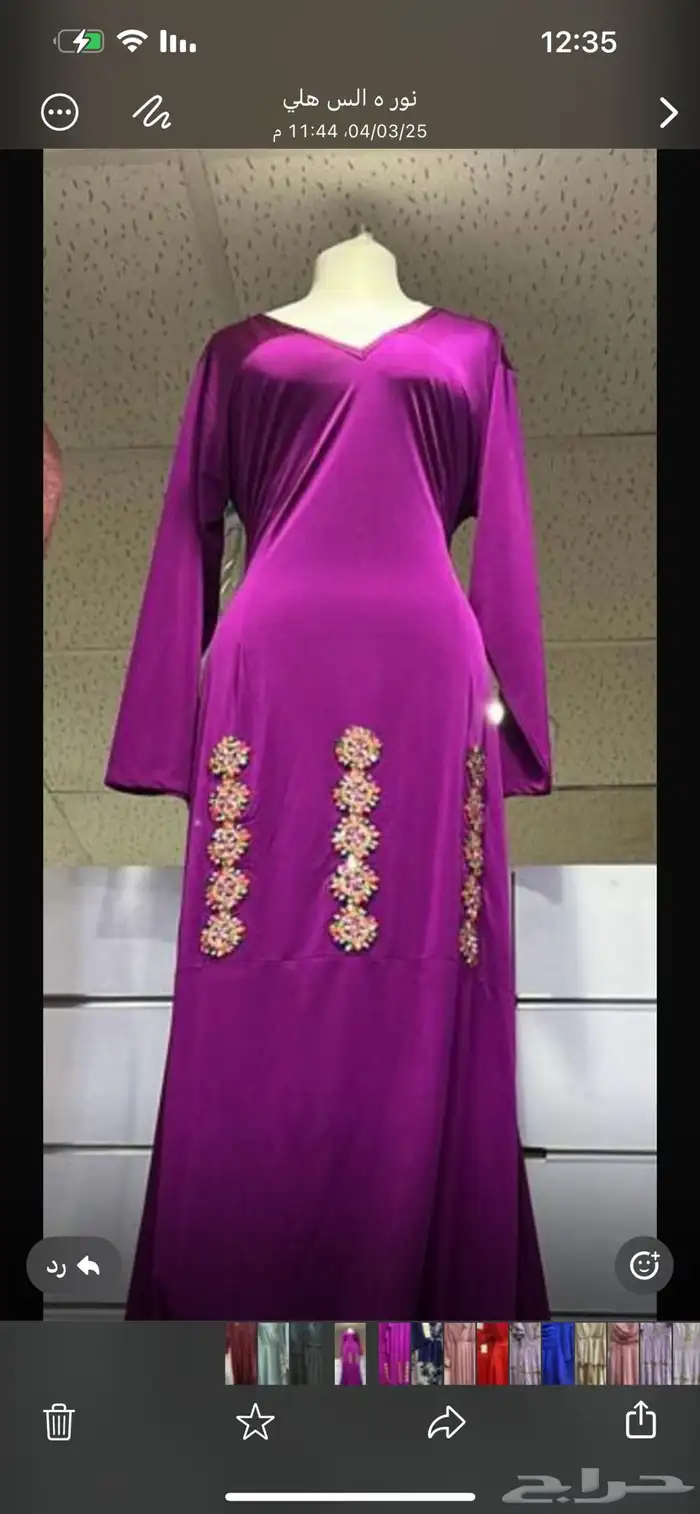Select the bright red dress thumbnail
Image resolution: width=700 pixels, height=1514 pixels.
[x=492, y=1354]
